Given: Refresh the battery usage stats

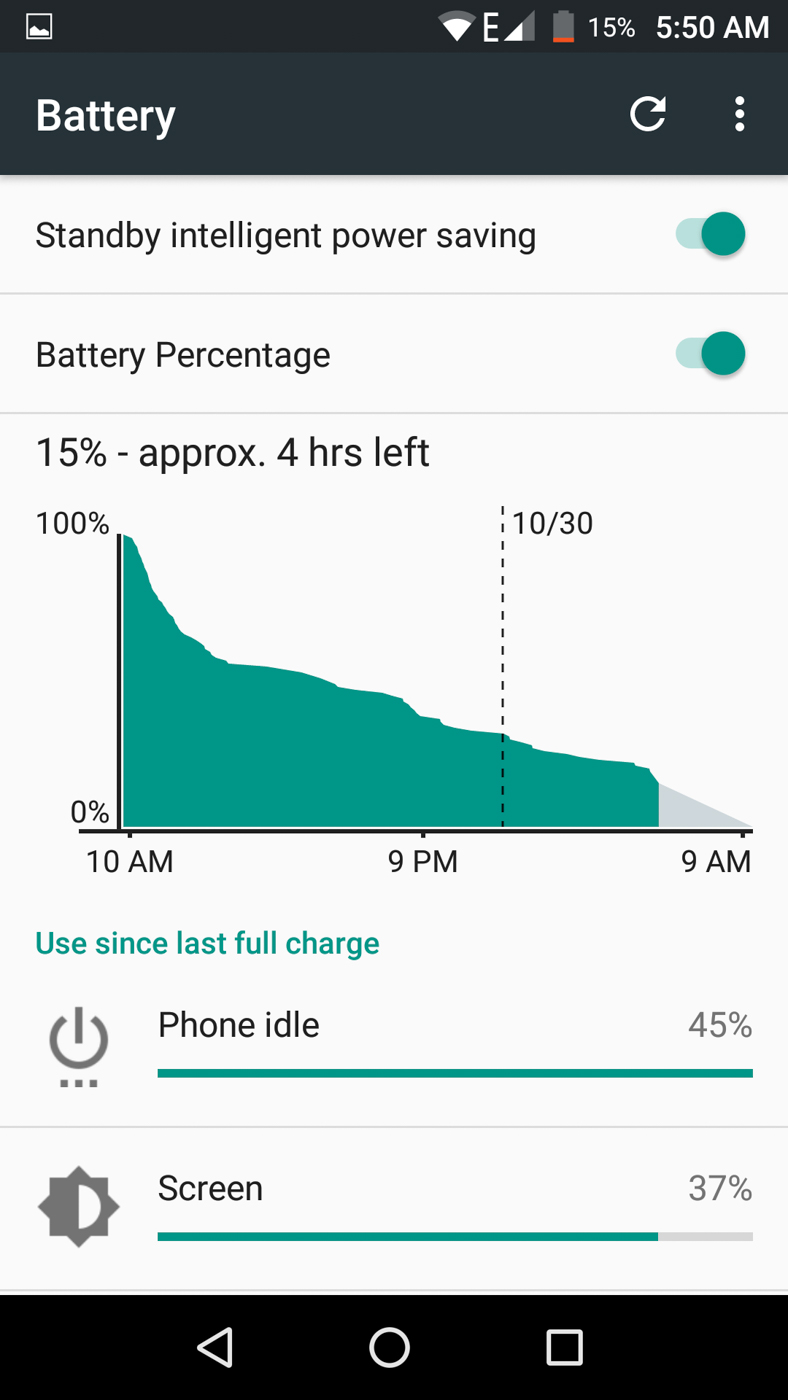Looking at the screenshot, I should pos(648,115).
